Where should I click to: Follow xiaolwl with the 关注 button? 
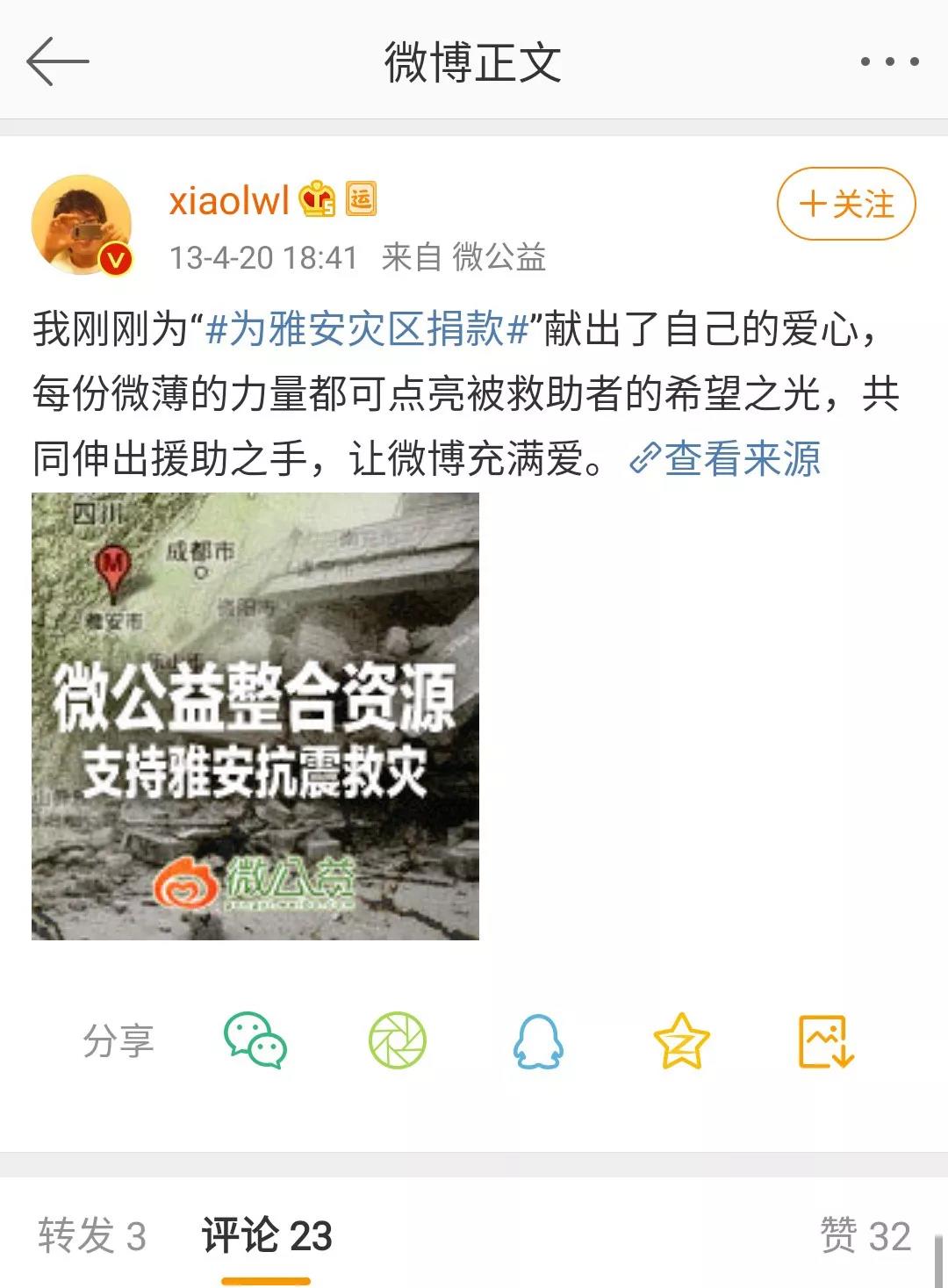point(846,205)
